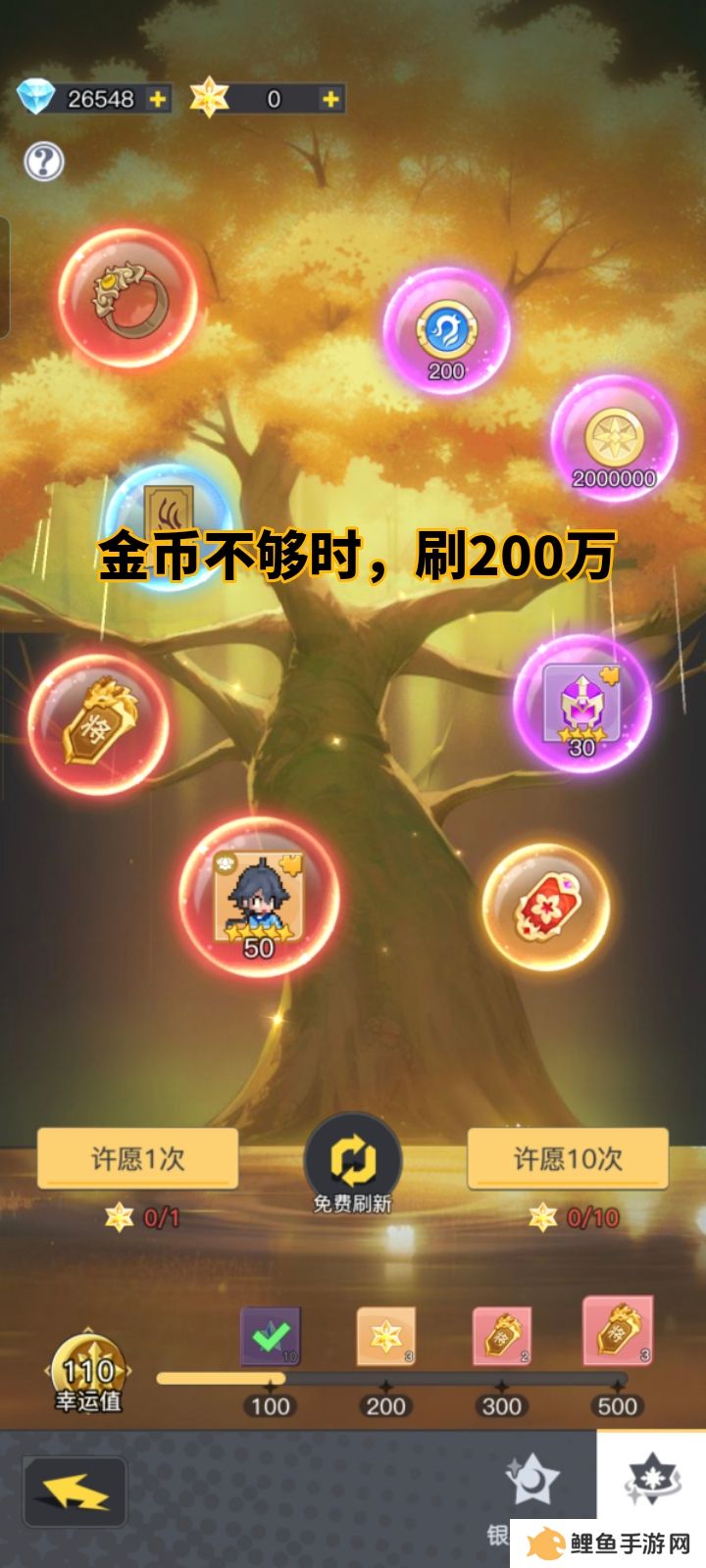Screen dimensions: 706x1568
Task: View the 2000000 gold coin prize bubble
Action: 615,438
